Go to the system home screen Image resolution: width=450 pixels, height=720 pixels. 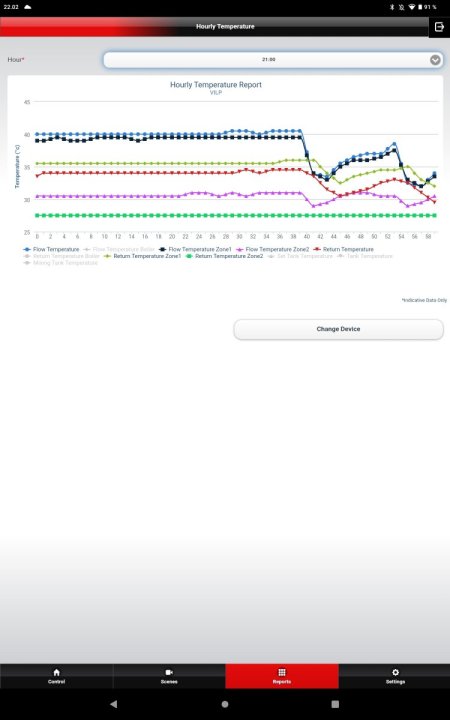click(225, 704)
